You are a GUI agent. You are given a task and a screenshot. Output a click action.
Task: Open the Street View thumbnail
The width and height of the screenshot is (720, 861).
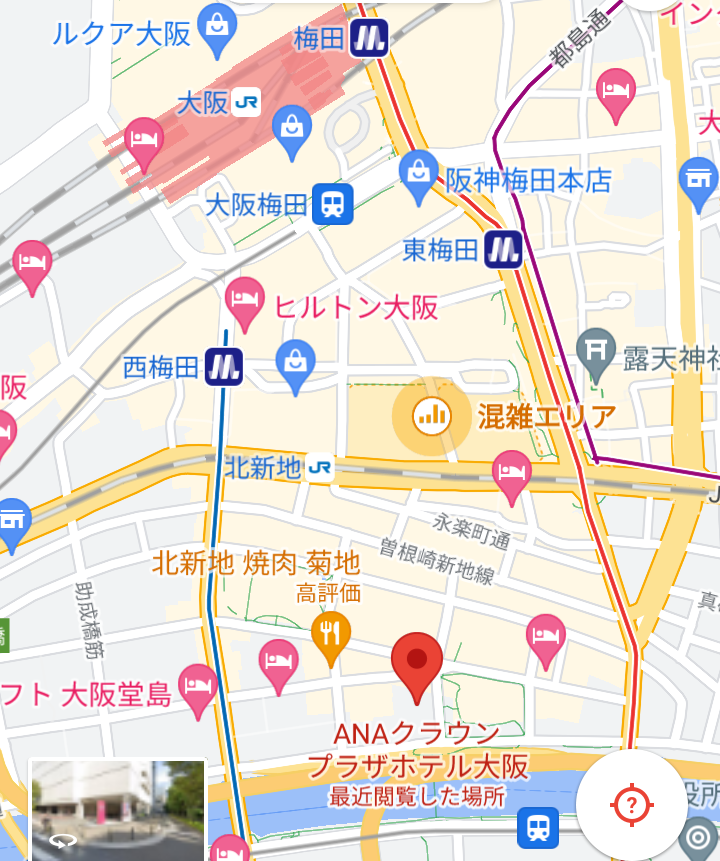[118, 810]
